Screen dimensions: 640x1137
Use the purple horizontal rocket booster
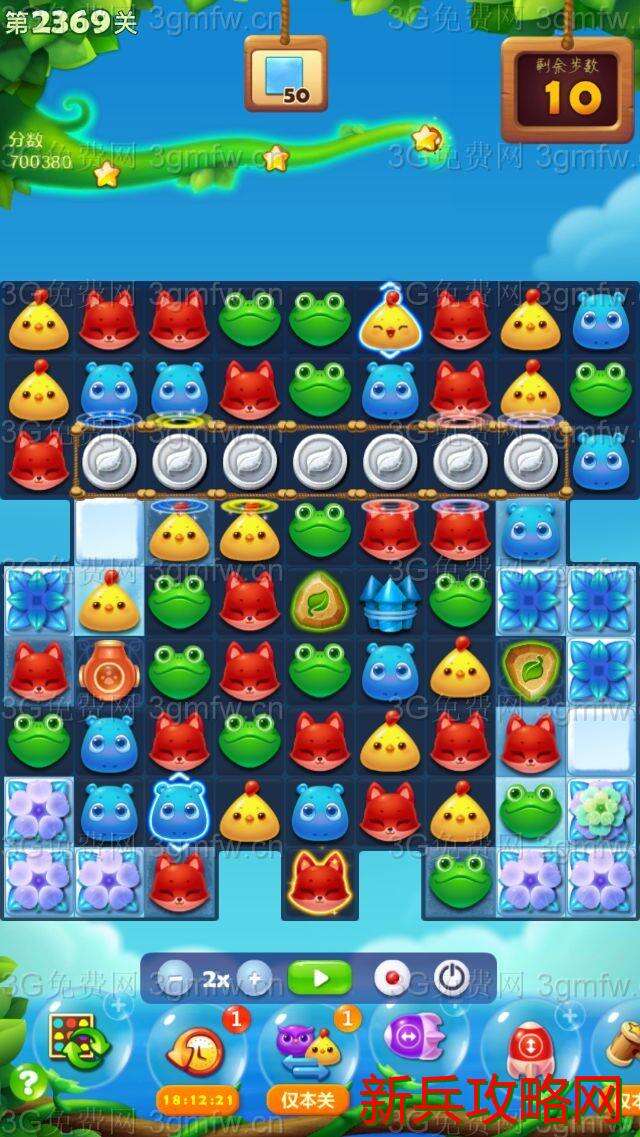(x=414, y=1040)
